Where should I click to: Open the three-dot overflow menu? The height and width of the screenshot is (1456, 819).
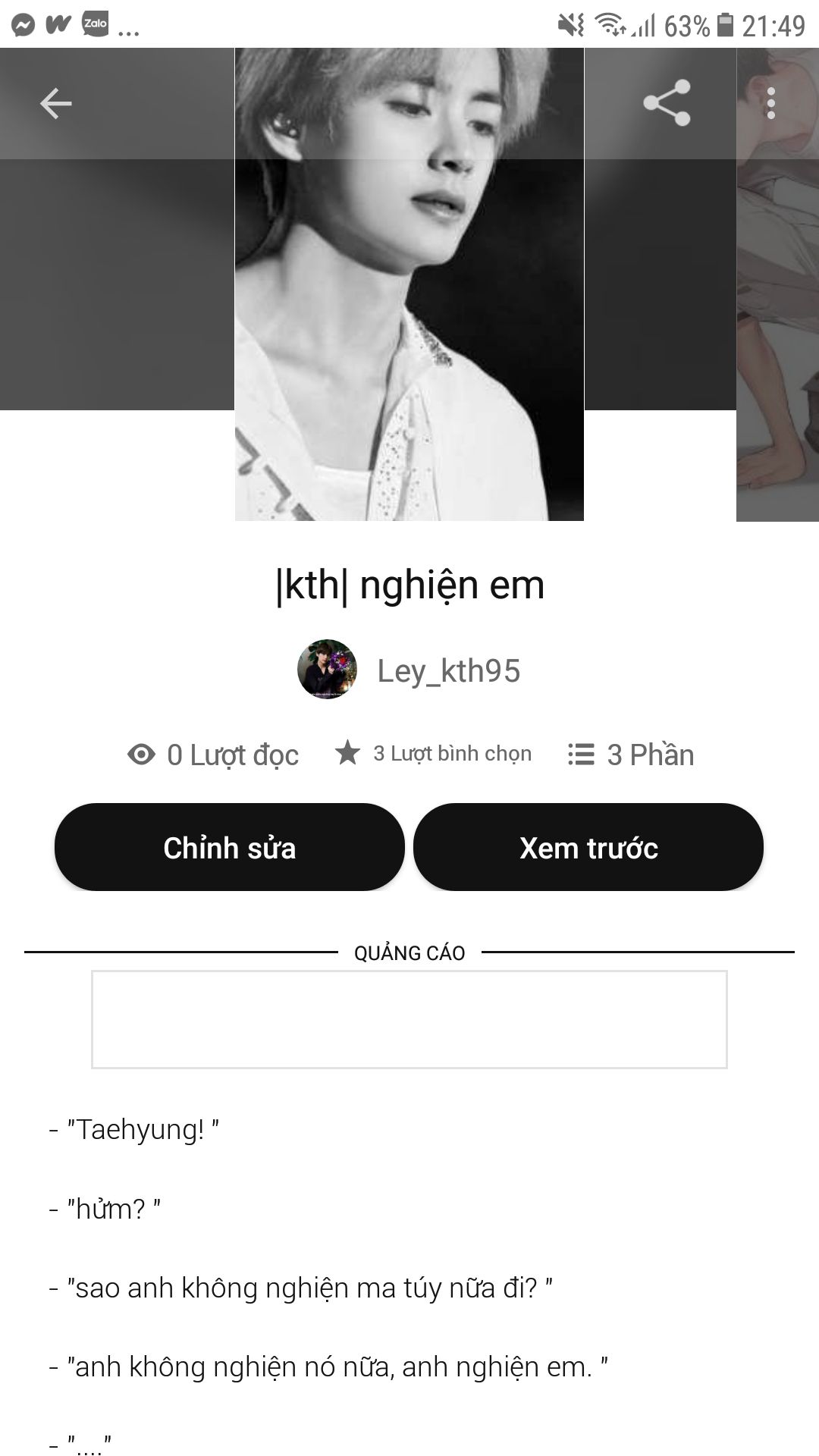pyautogui.click(x=770, y=103)
